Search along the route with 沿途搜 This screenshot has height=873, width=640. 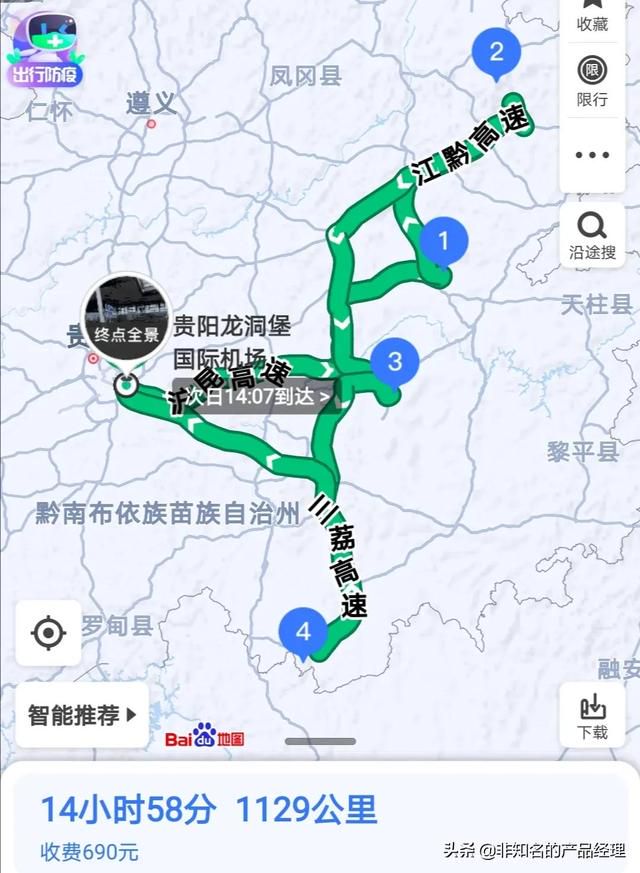[x=592, y=235]
